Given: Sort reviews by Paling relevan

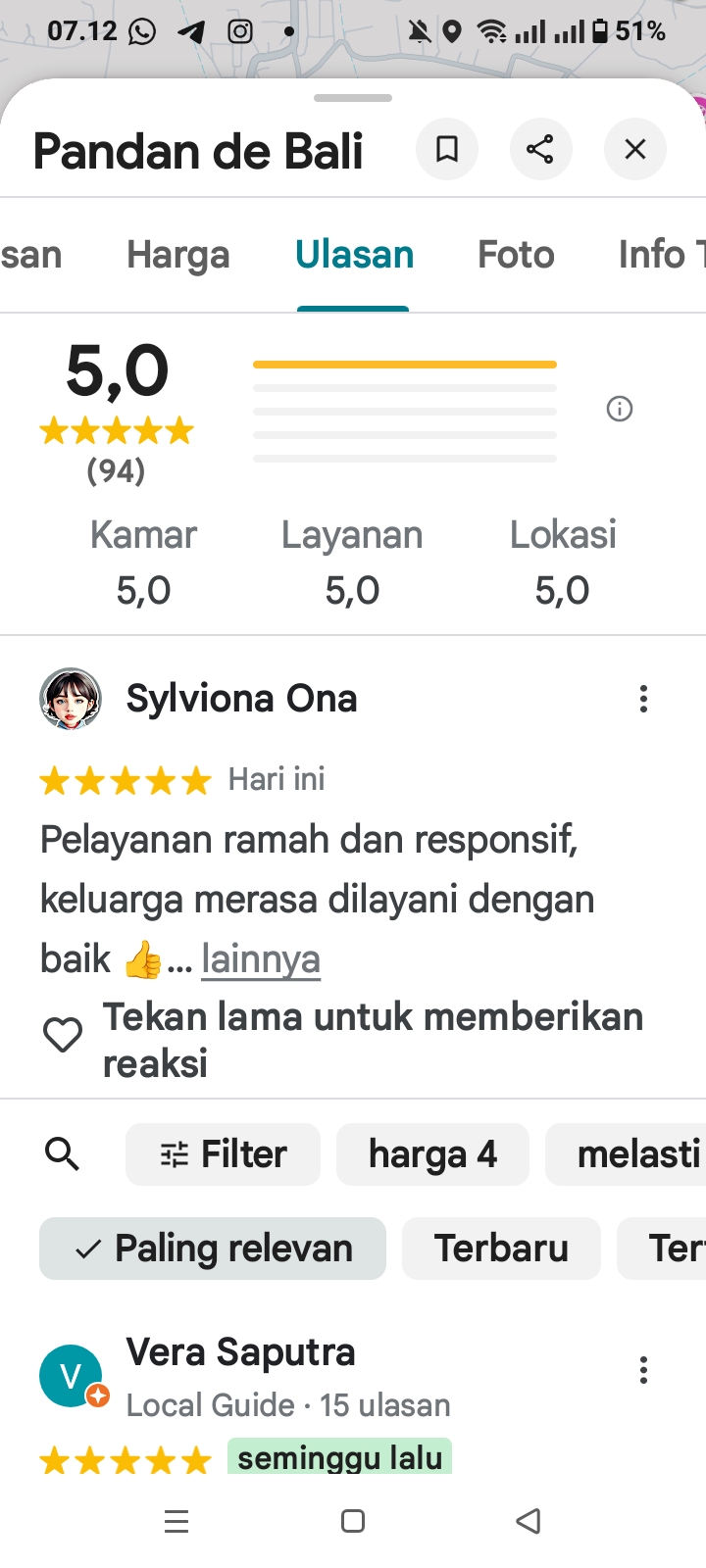Looking at the screenshot, I should pos(213,1249).
